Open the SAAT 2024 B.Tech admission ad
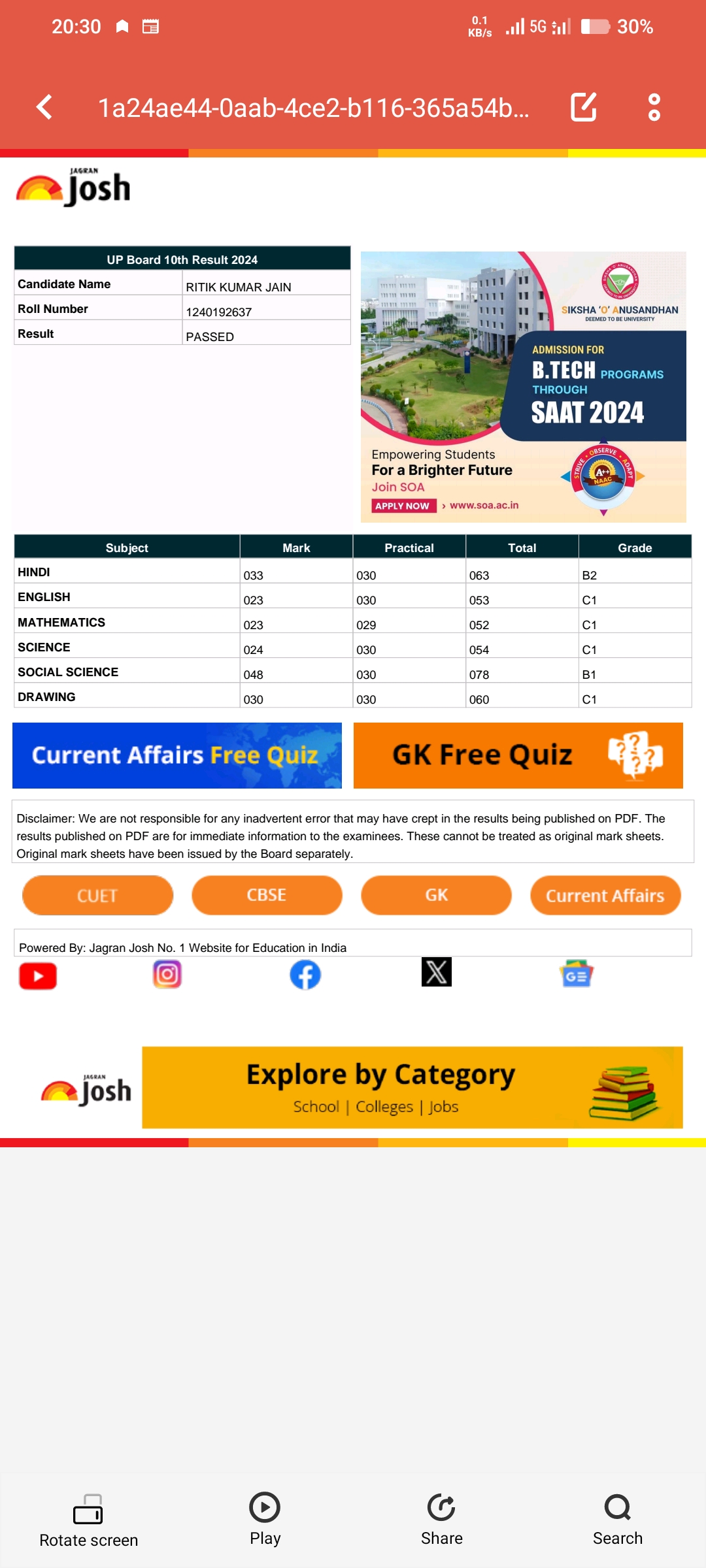706x1568 pixels. point(524,387)
